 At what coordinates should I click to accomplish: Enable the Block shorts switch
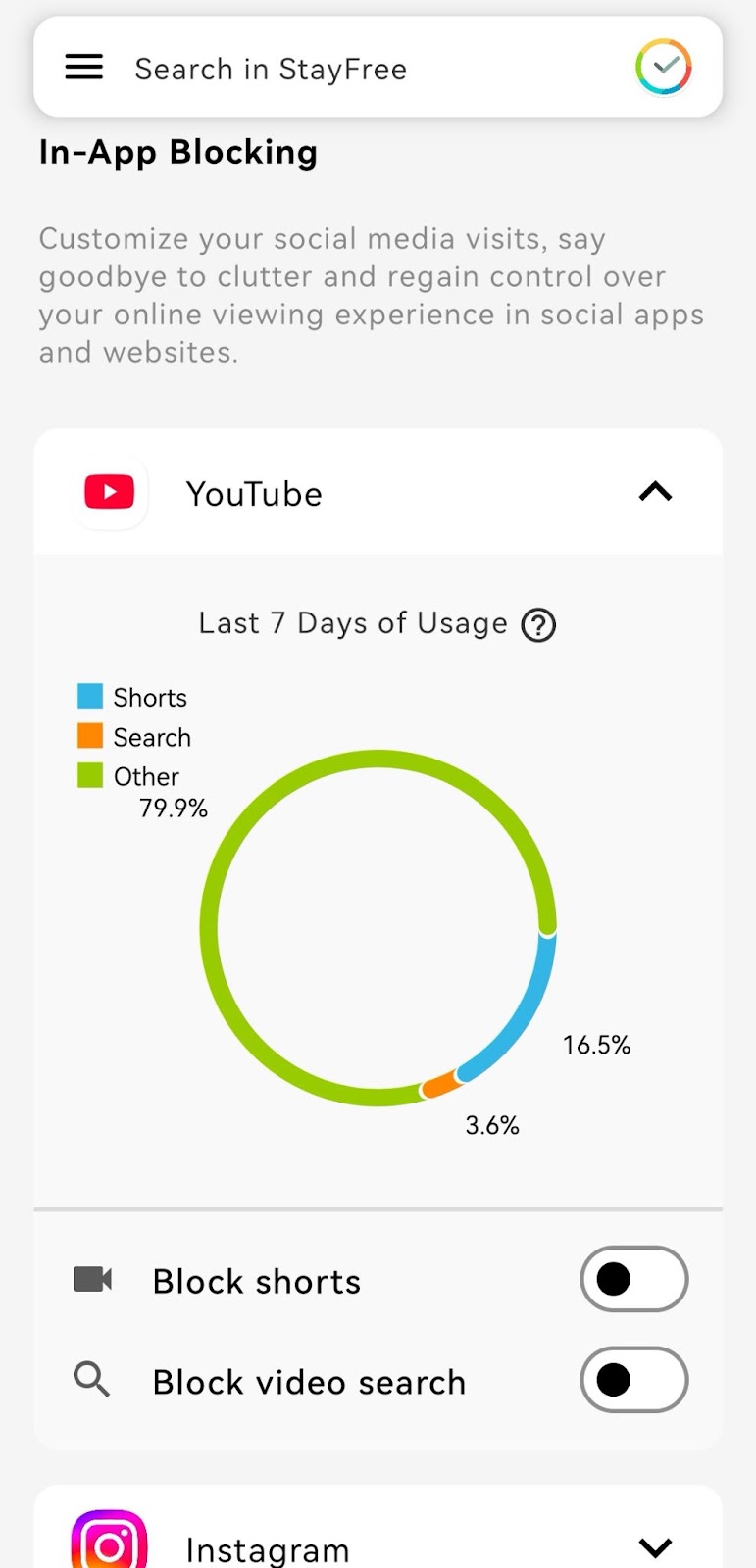[x=634, y=1279]
